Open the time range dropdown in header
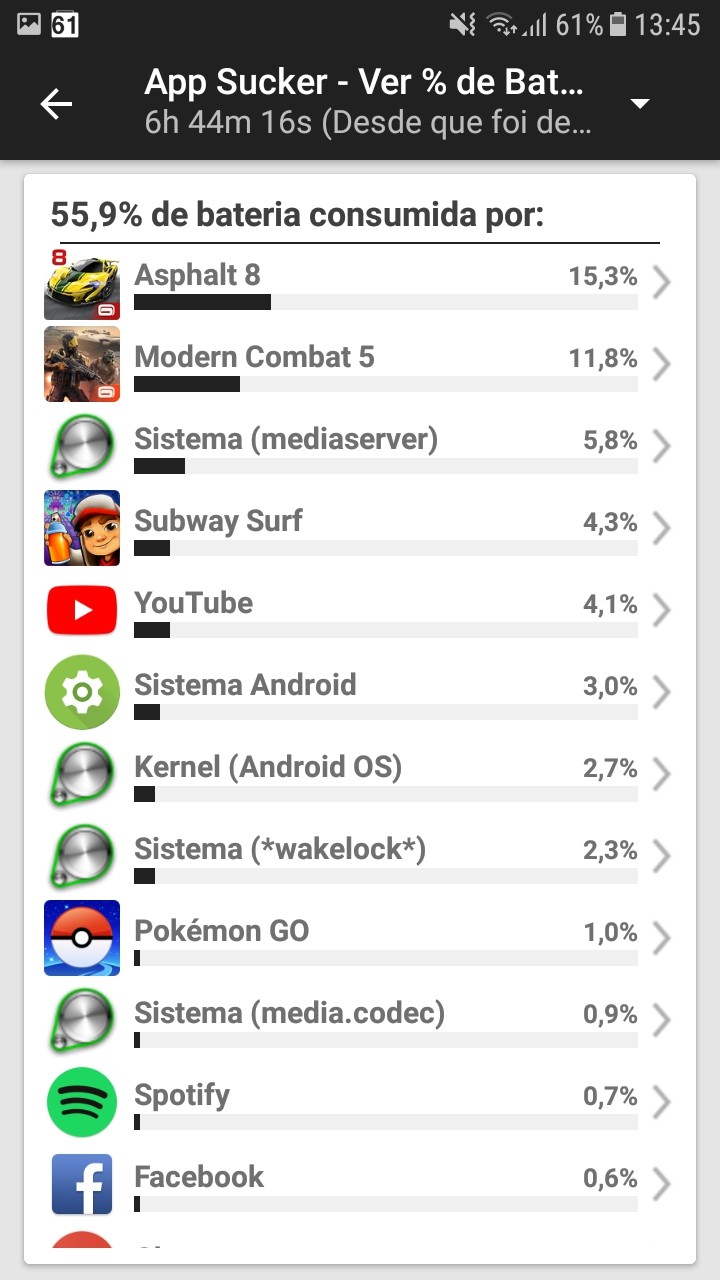The width and height of the screenshot is (720, 1280). 640,104
